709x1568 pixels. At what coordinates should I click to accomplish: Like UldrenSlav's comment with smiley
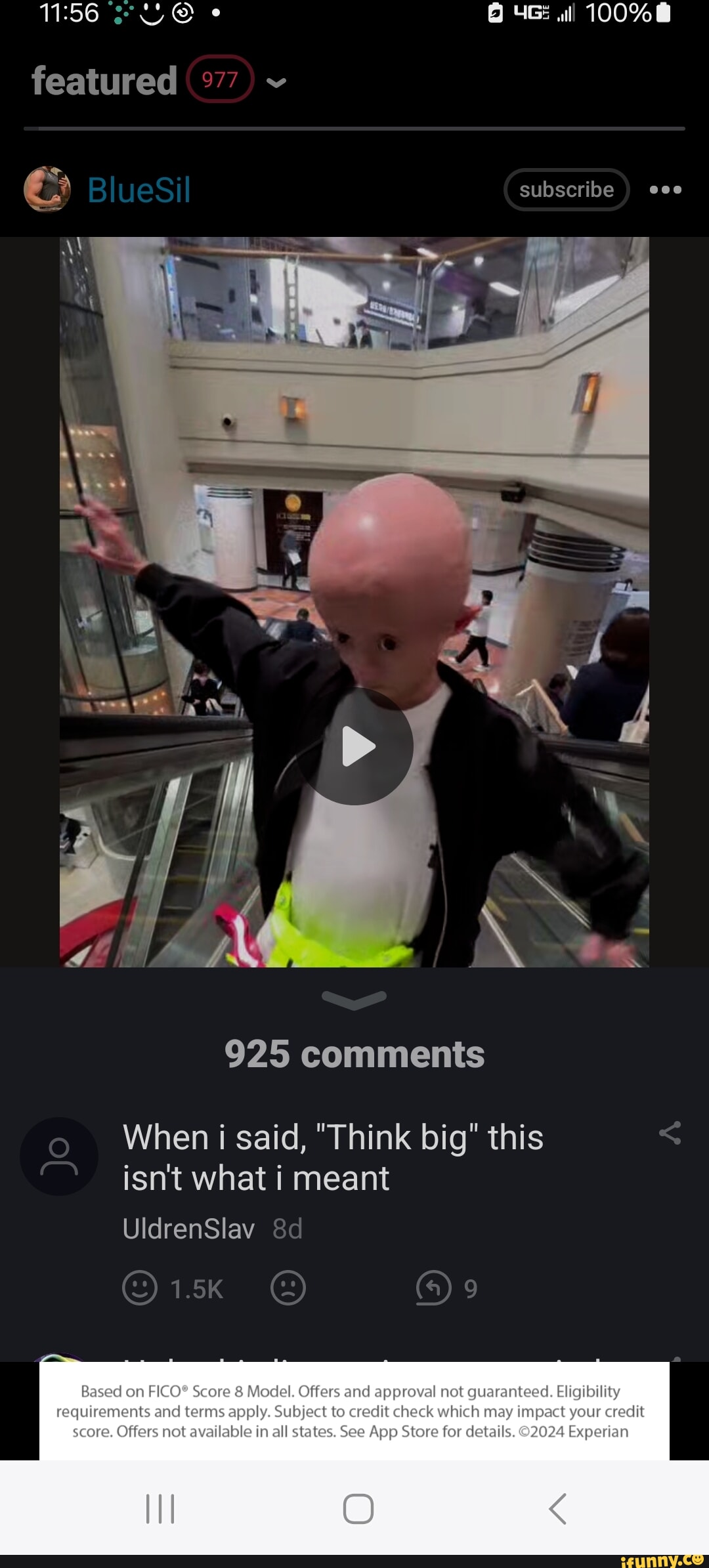click(140, 1288)
